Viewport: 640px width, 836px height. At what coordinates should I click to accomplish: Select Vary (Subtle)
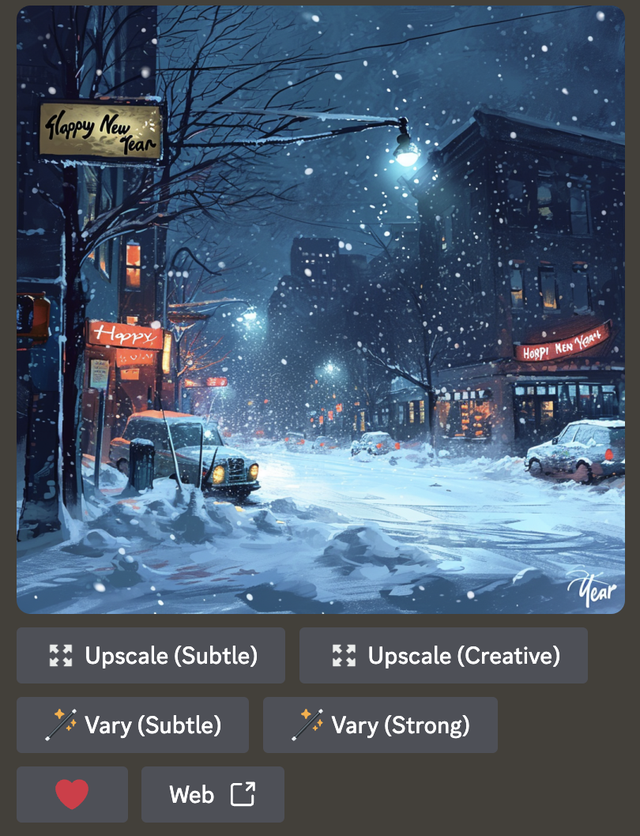(133, 725)
